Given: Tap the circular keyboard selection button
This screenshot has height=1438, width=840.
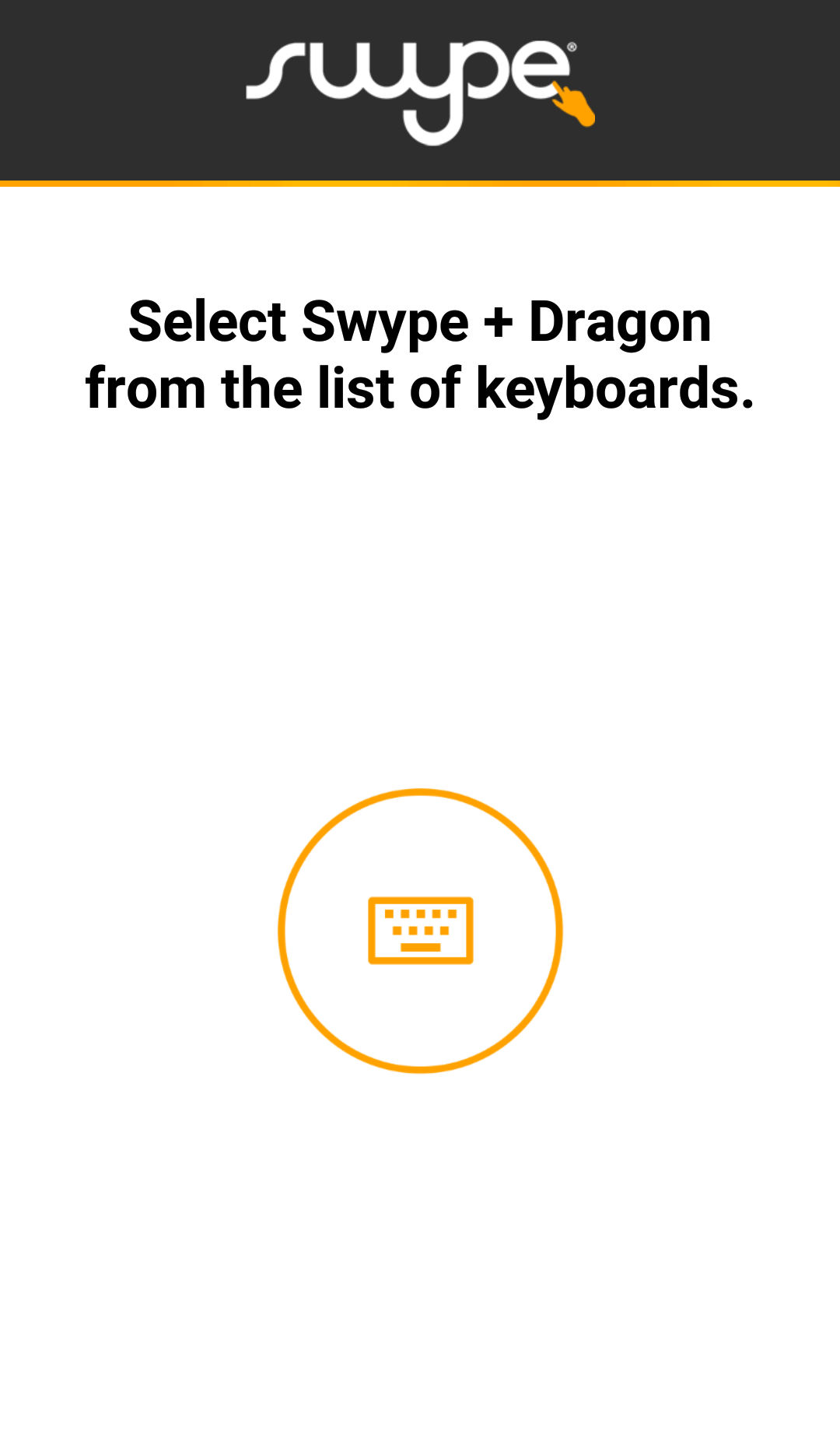Looking at the screenshot, I should tap(420, 931).
